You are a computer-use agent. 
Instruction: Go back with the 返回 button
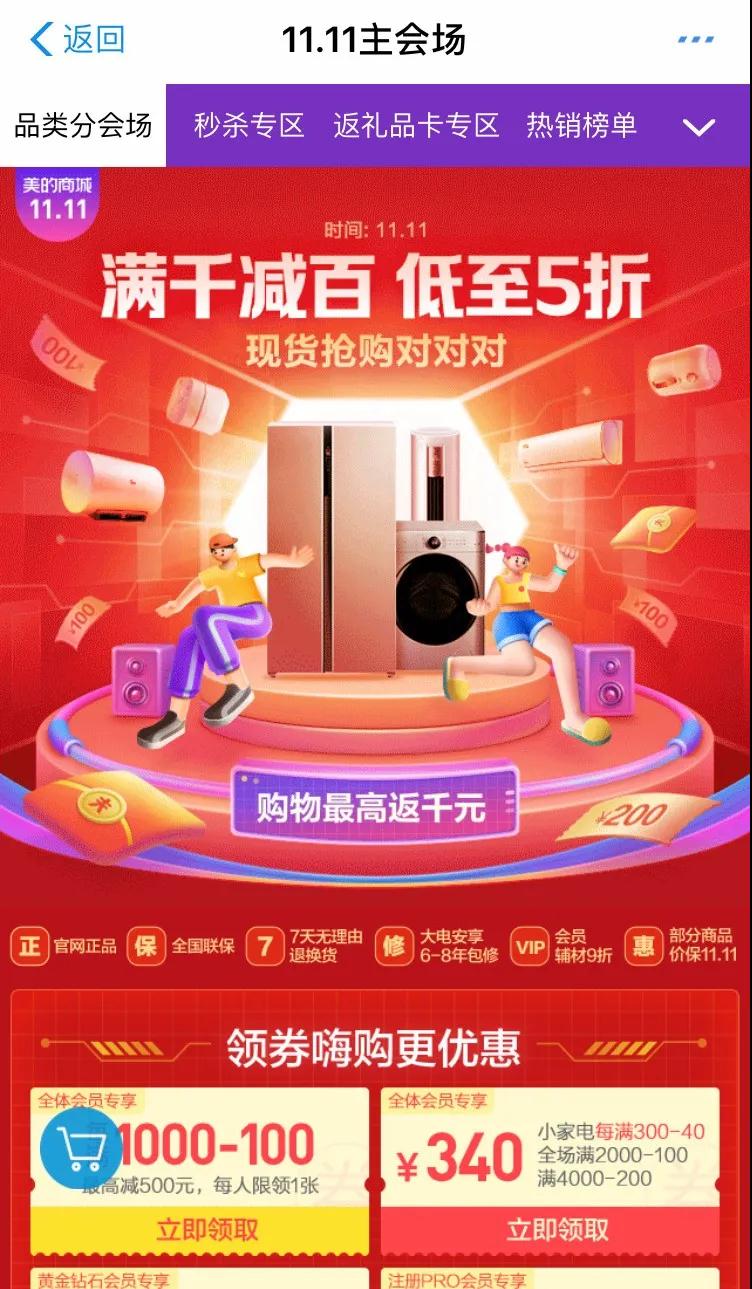(78, 40)
